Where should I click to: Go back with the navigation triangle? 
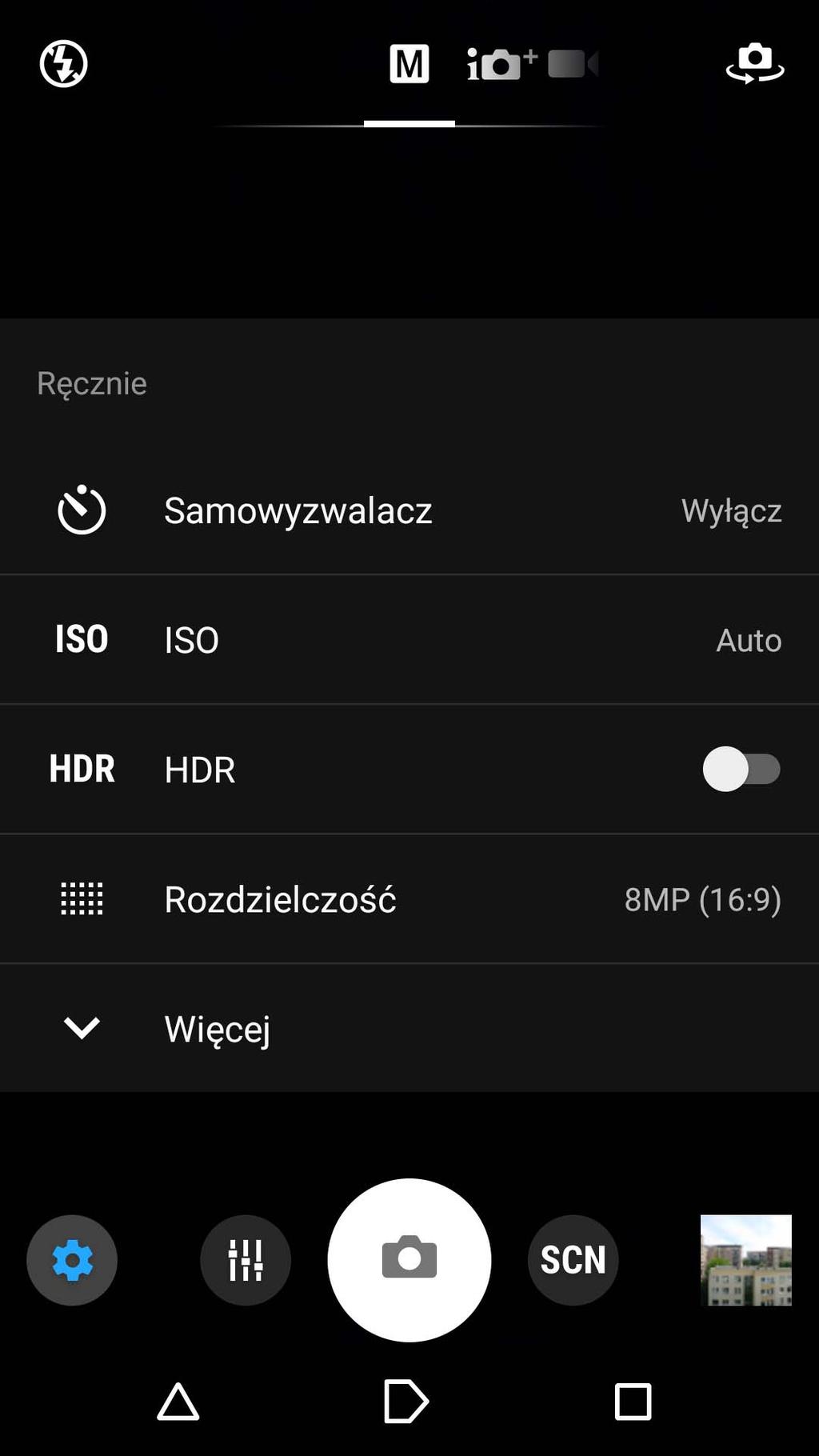[178, 1402]
